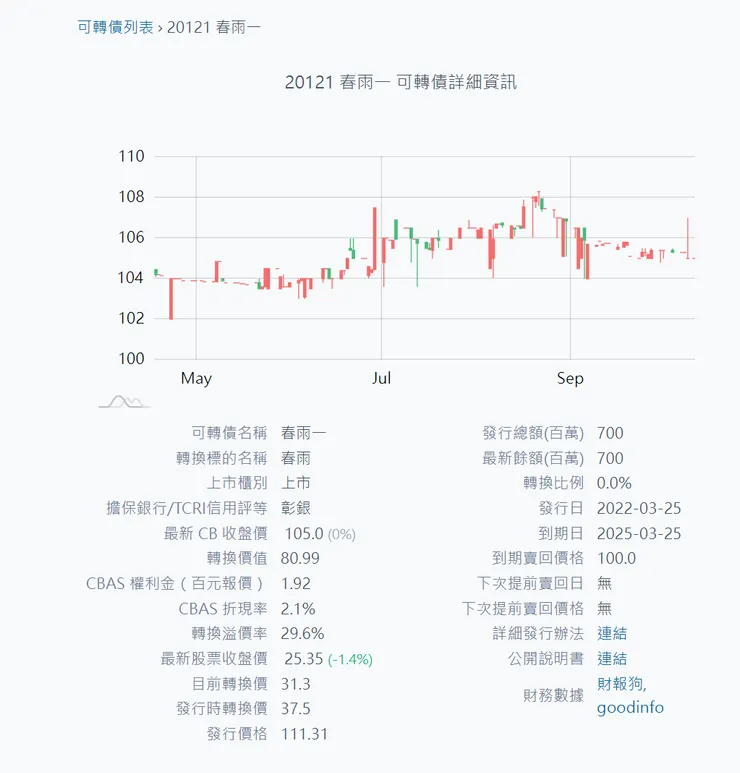Click the 財報狗 financial data link
The width and height of the screenshot is (740, 773).
click(620, 684)
